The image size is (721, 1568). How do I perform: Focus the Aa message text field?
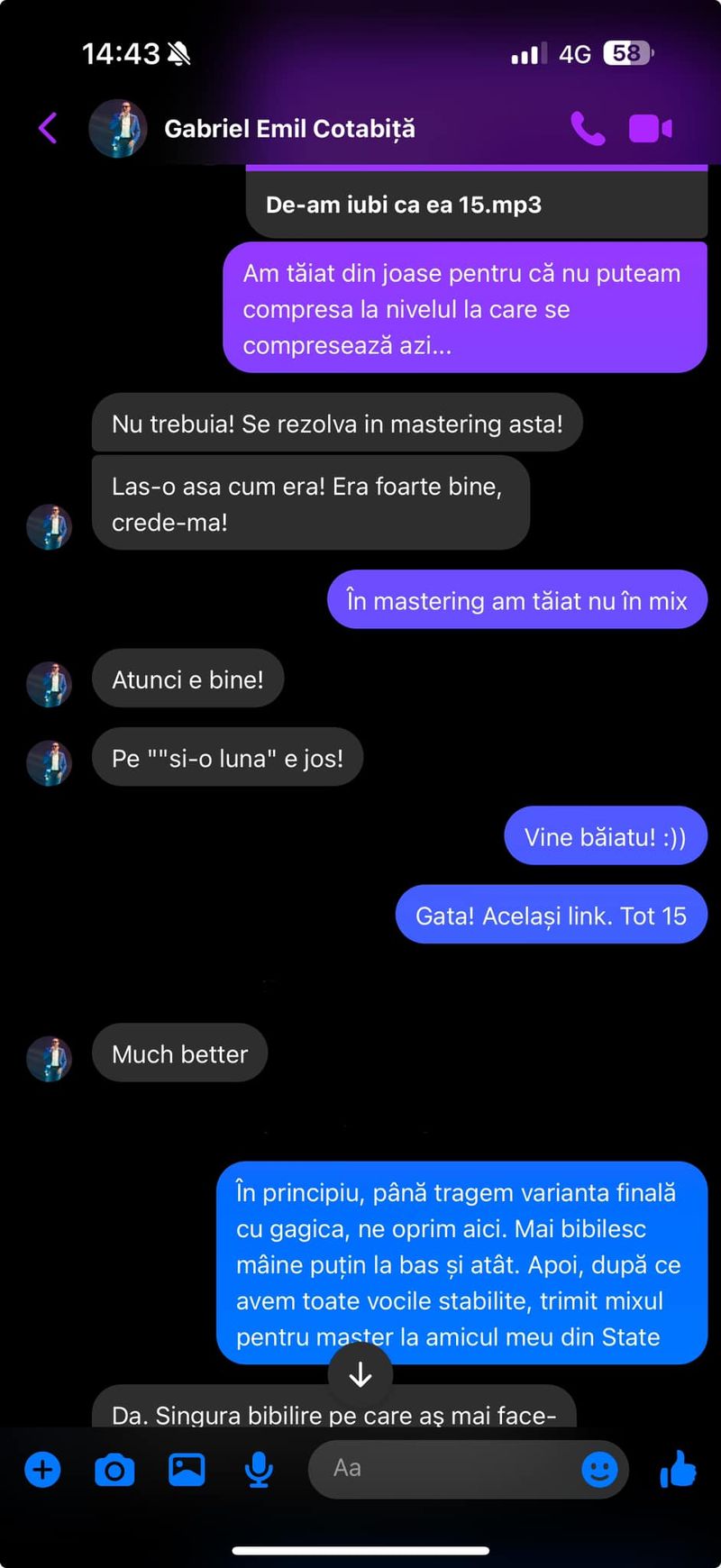pos(442,1469)
